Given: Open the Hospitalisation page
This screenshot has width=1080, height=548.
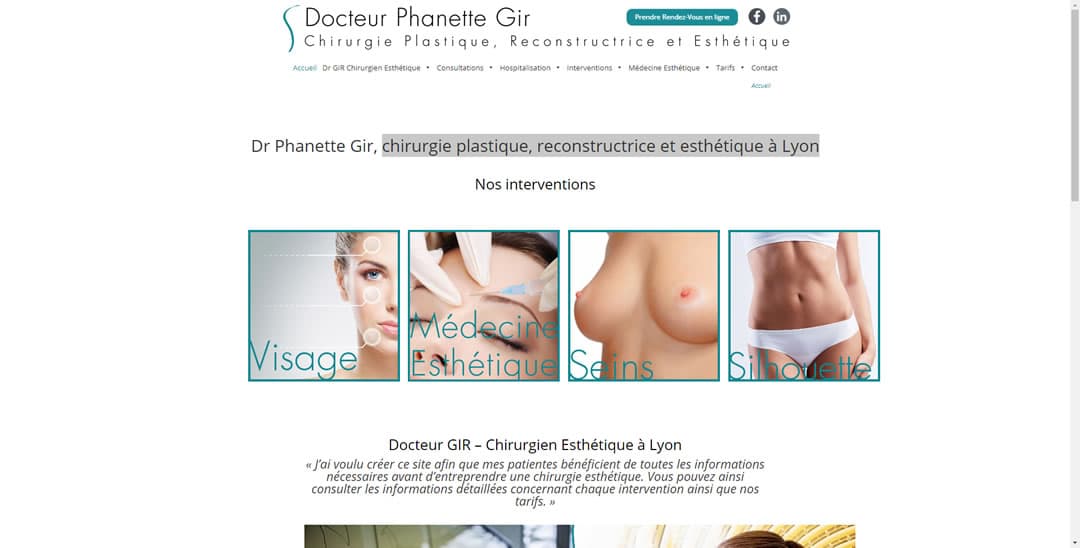Looking at the screenshot, I should (x=525, y=68).
